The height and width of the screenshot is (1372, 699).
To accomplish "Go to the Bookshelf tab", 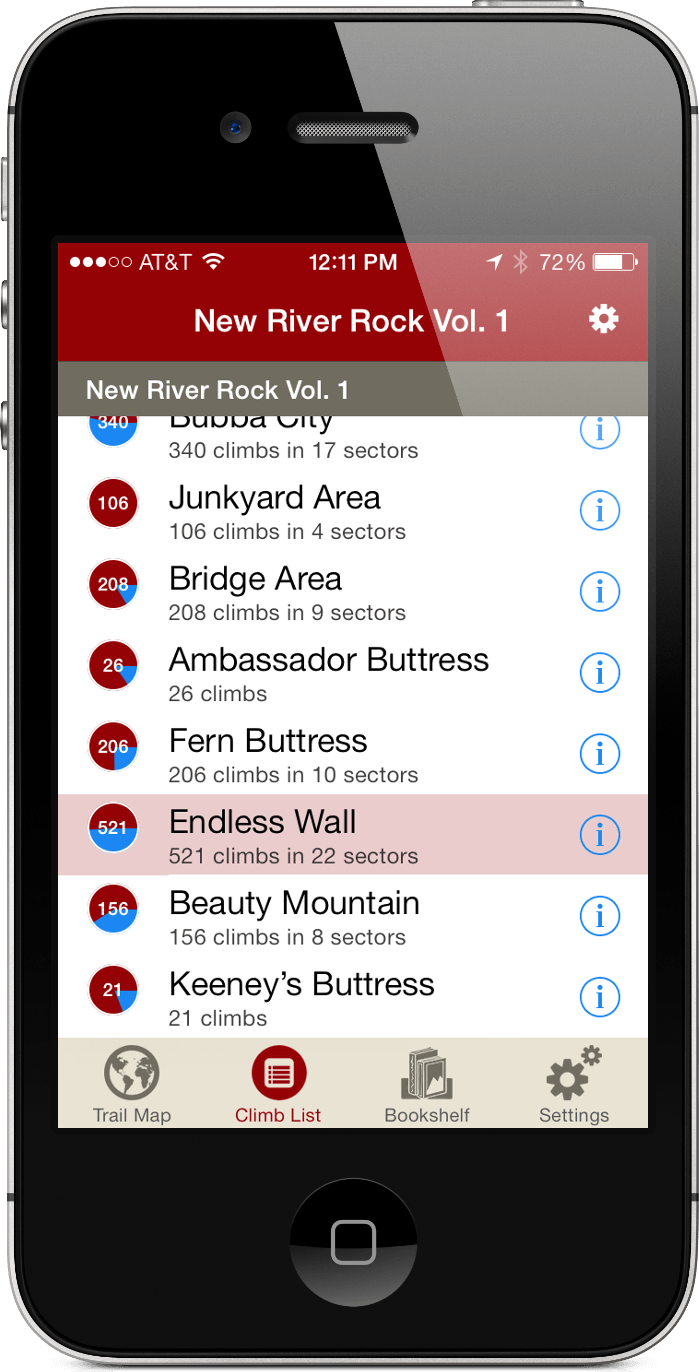I will click(427, 1084).
